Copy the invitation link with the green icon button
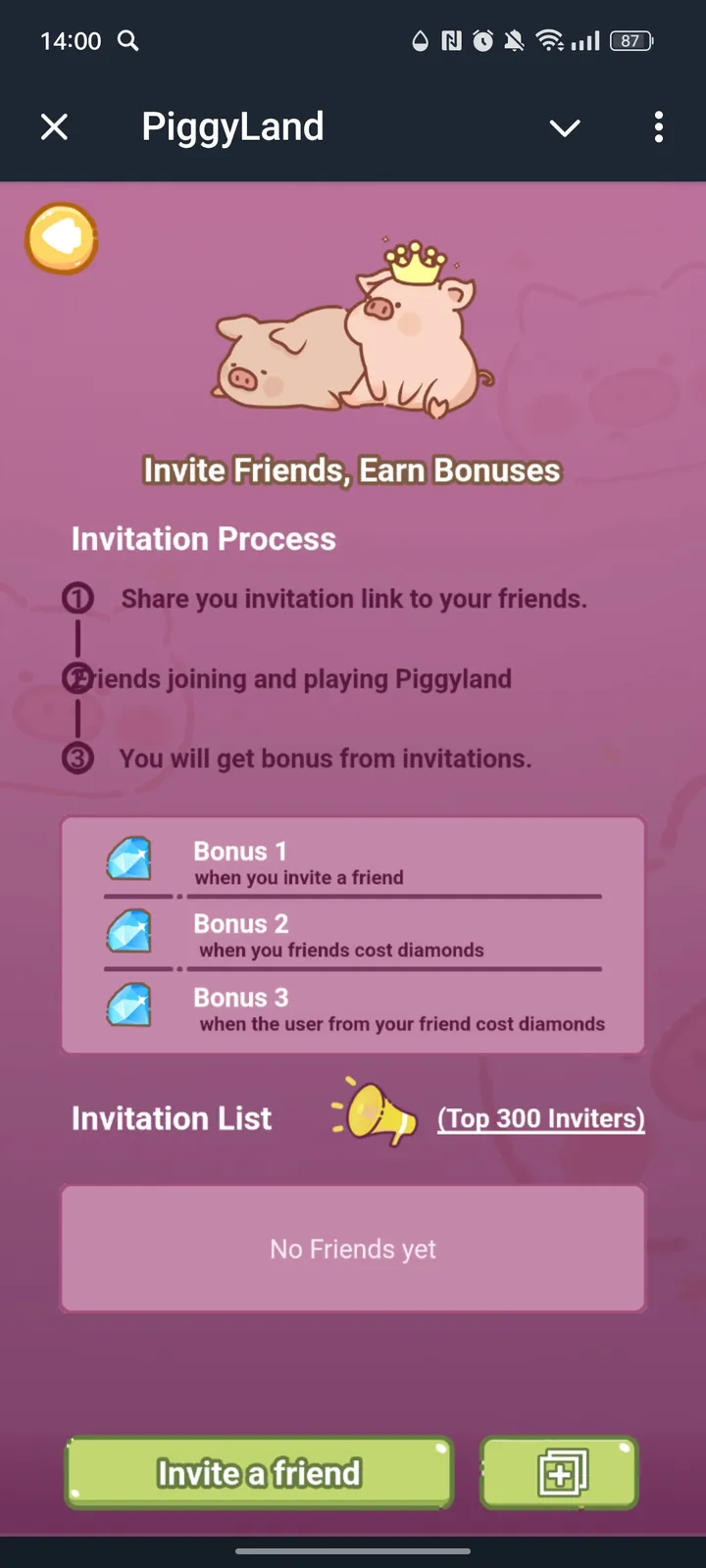This screenshot has width=706, height=1568. pyautogui.click(x=560, y=1472)
